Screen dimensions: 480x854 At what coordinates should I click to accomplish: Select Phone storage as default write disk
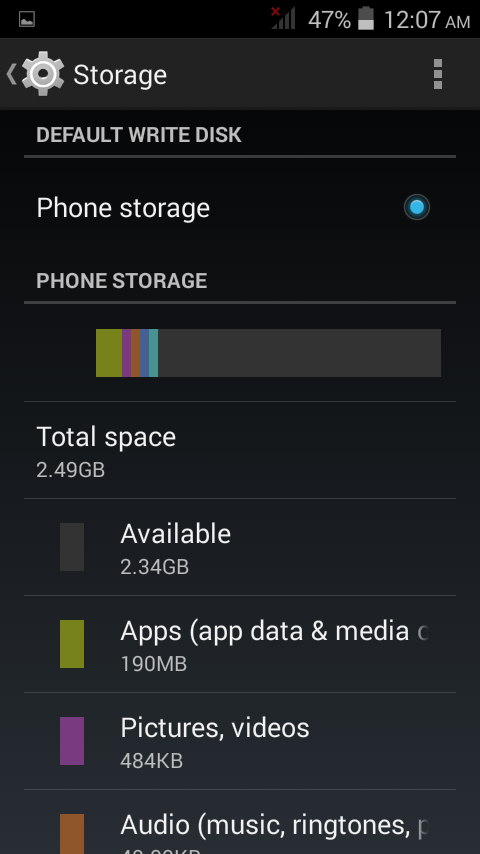coord(240,208)
